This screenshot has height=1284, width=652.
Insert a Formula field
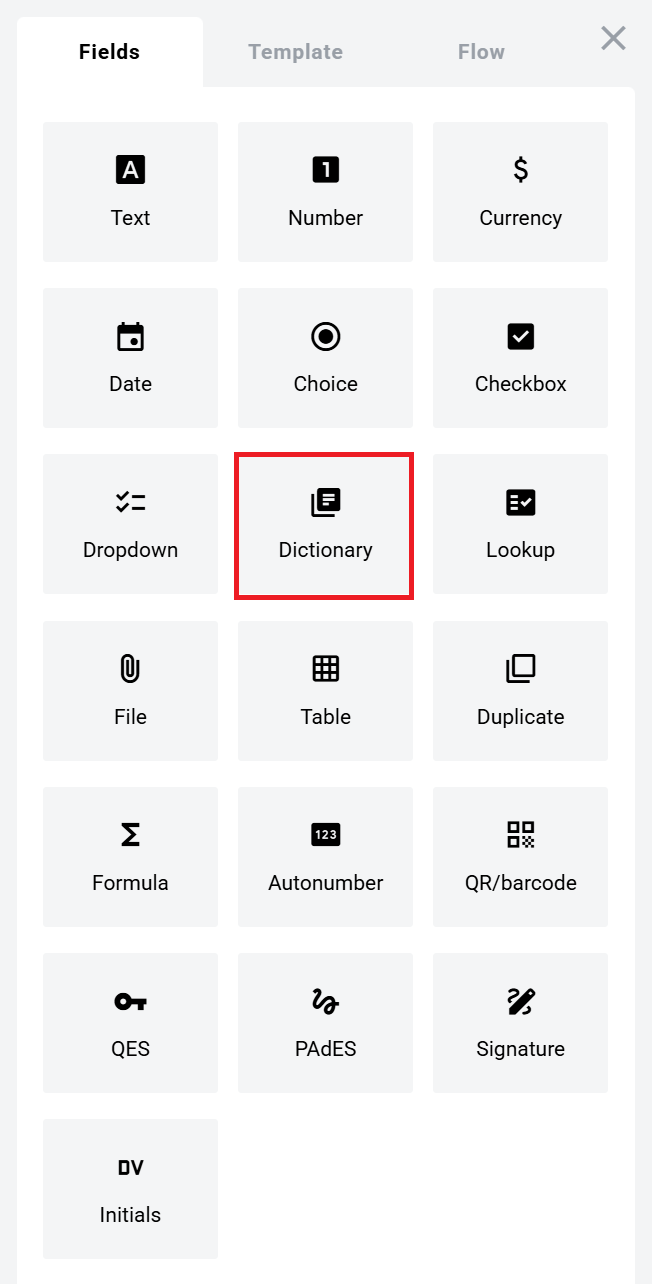click(130, 856)
